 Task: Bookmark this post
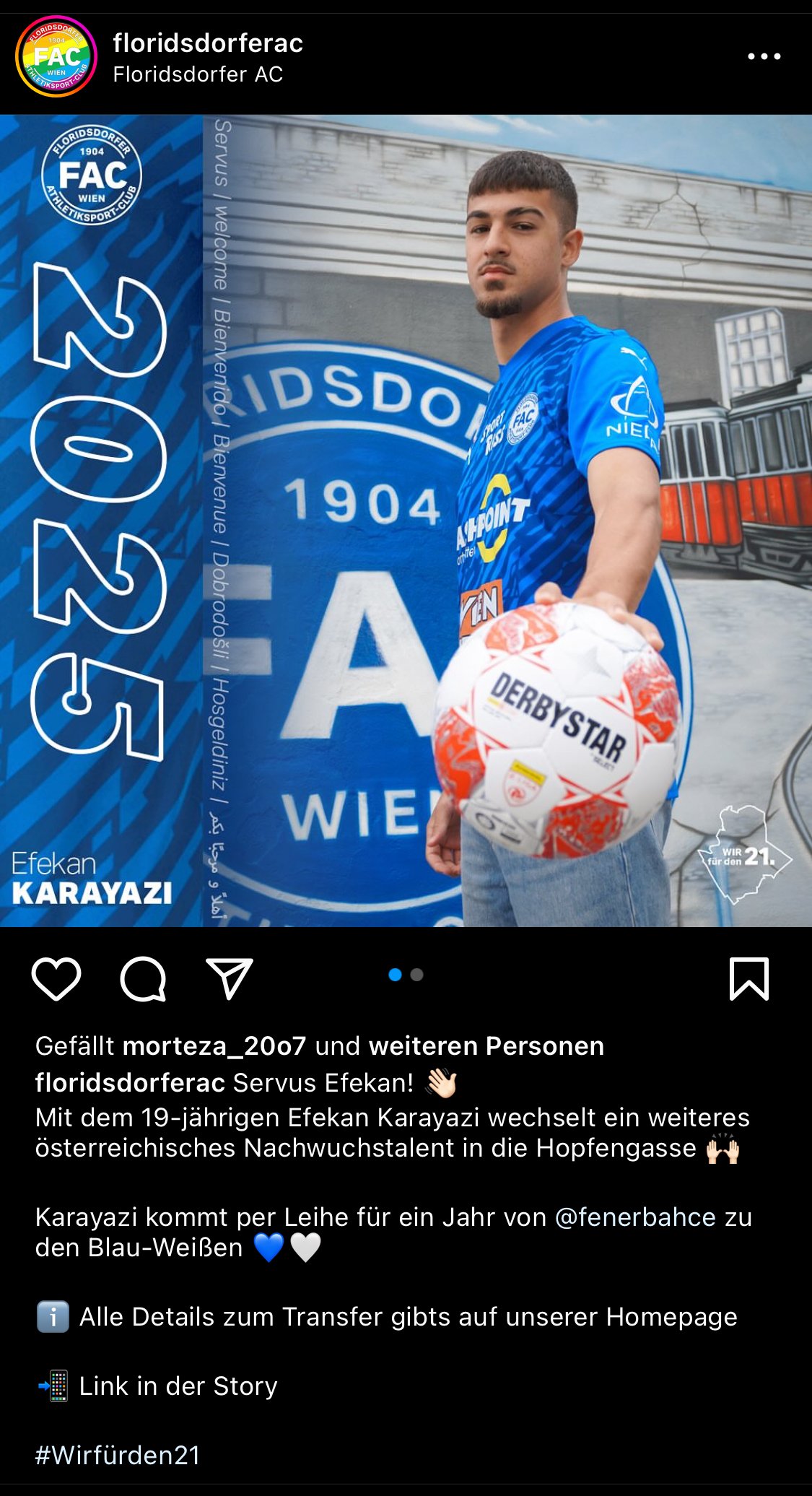[749, 979]
